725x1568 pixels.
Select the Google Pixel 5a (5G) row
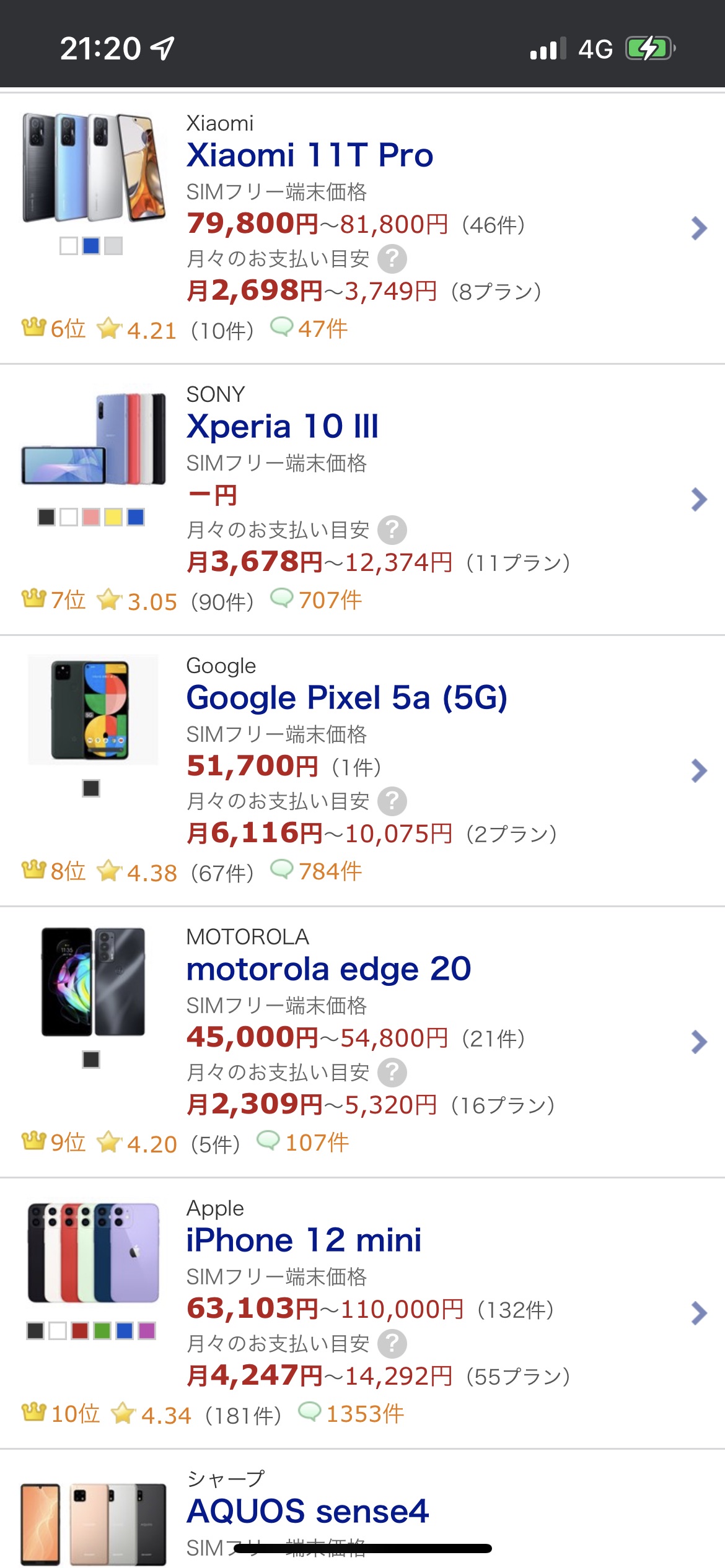(x=347, y=698)
